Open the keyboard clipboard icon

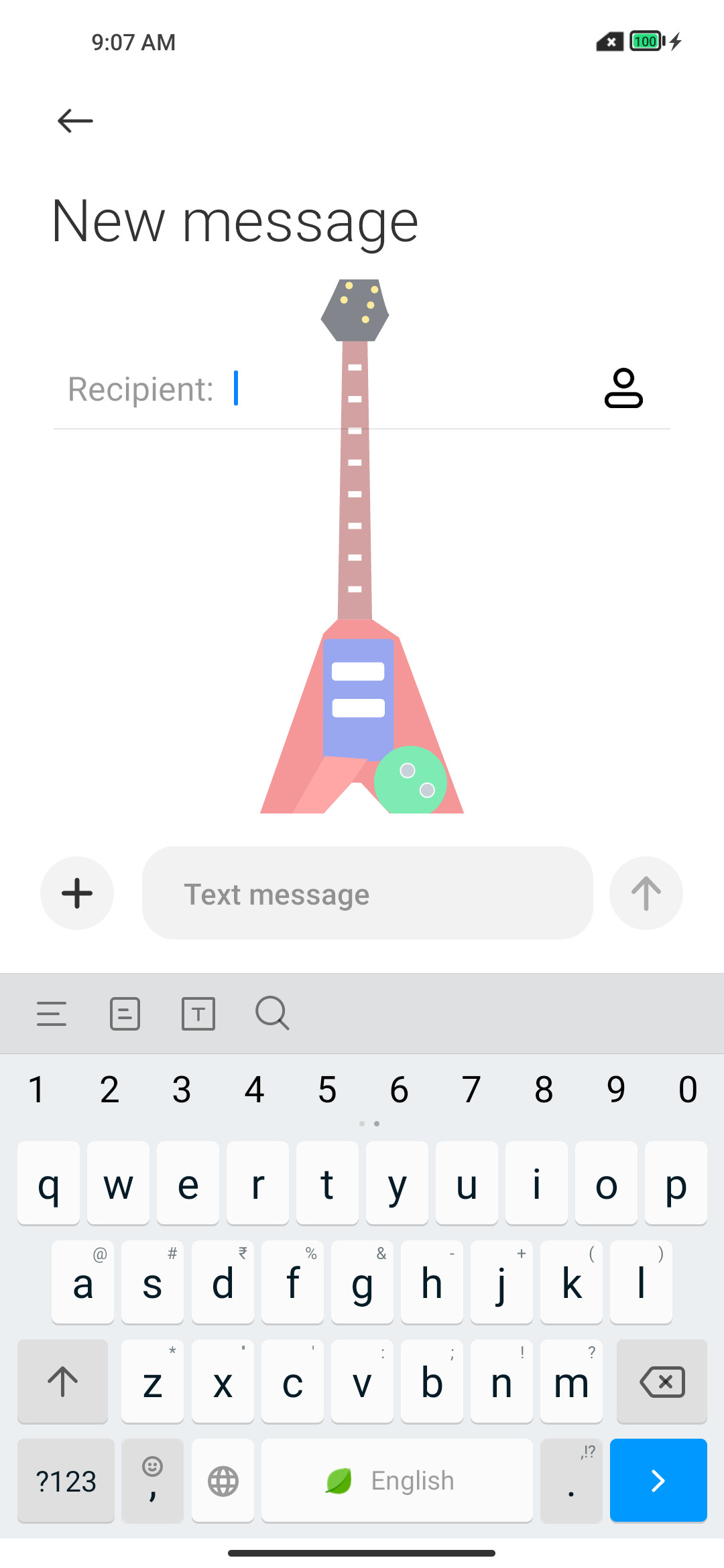click(125, 1014)
